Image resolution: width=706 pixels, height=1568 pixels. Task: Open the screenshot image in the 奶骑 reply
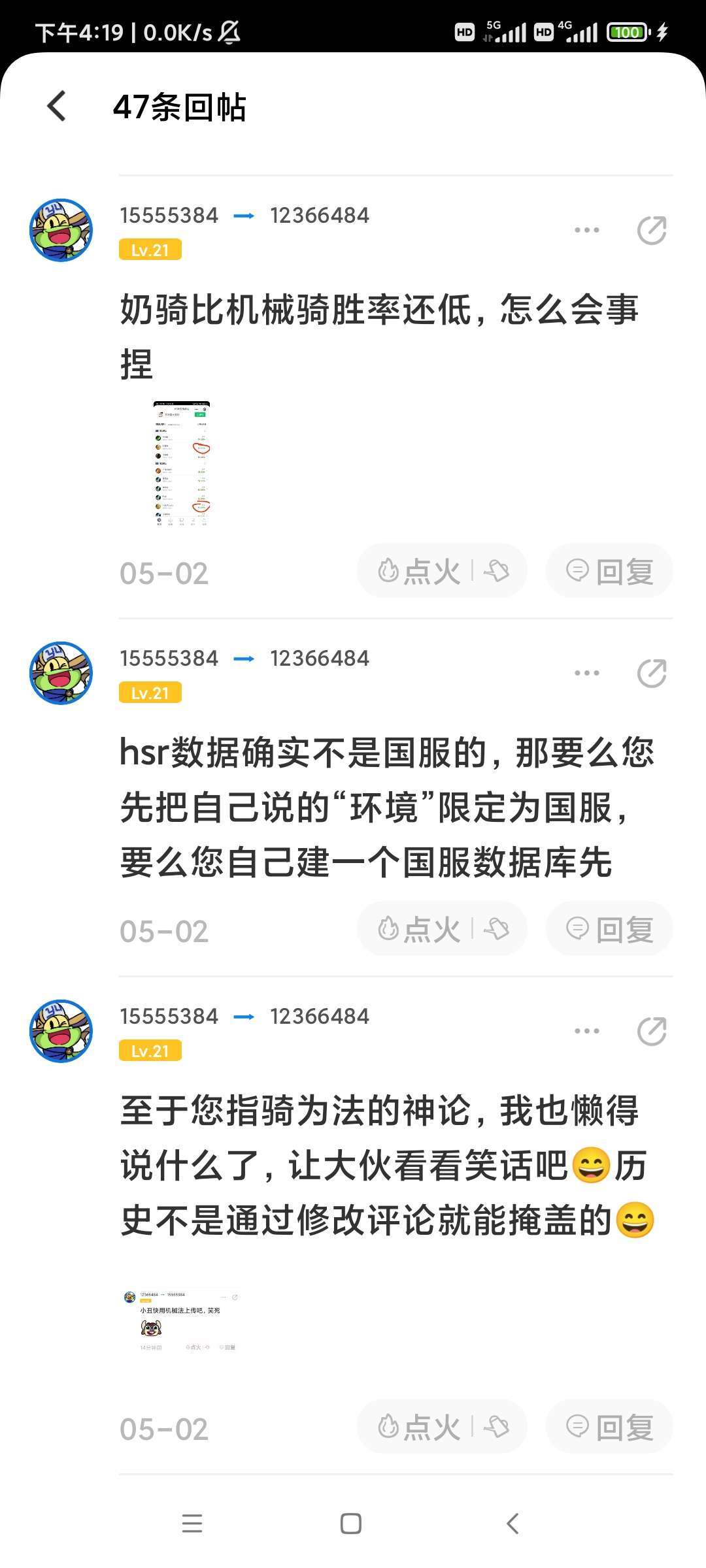coord(182,464)
